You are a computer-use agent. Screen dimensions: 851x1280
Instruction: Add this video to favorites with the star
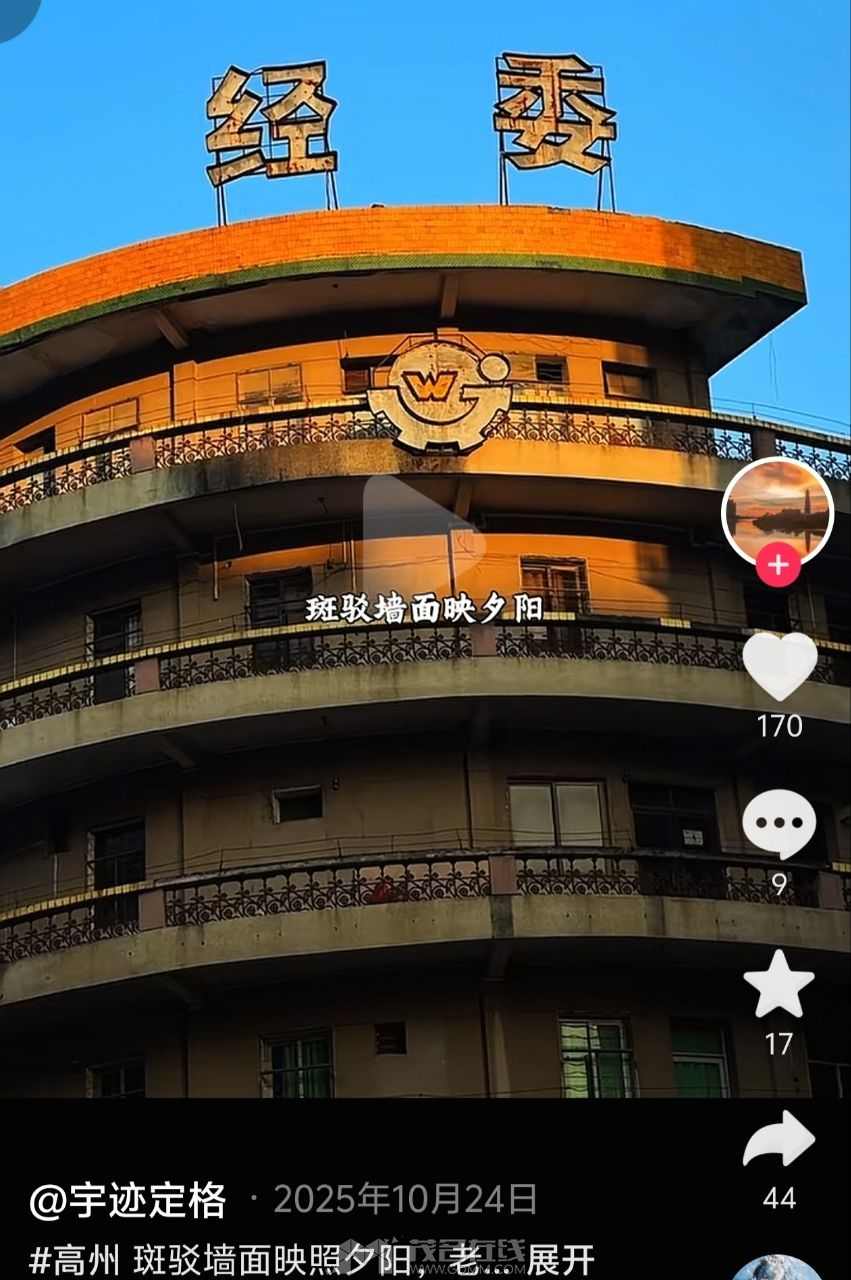779,984
